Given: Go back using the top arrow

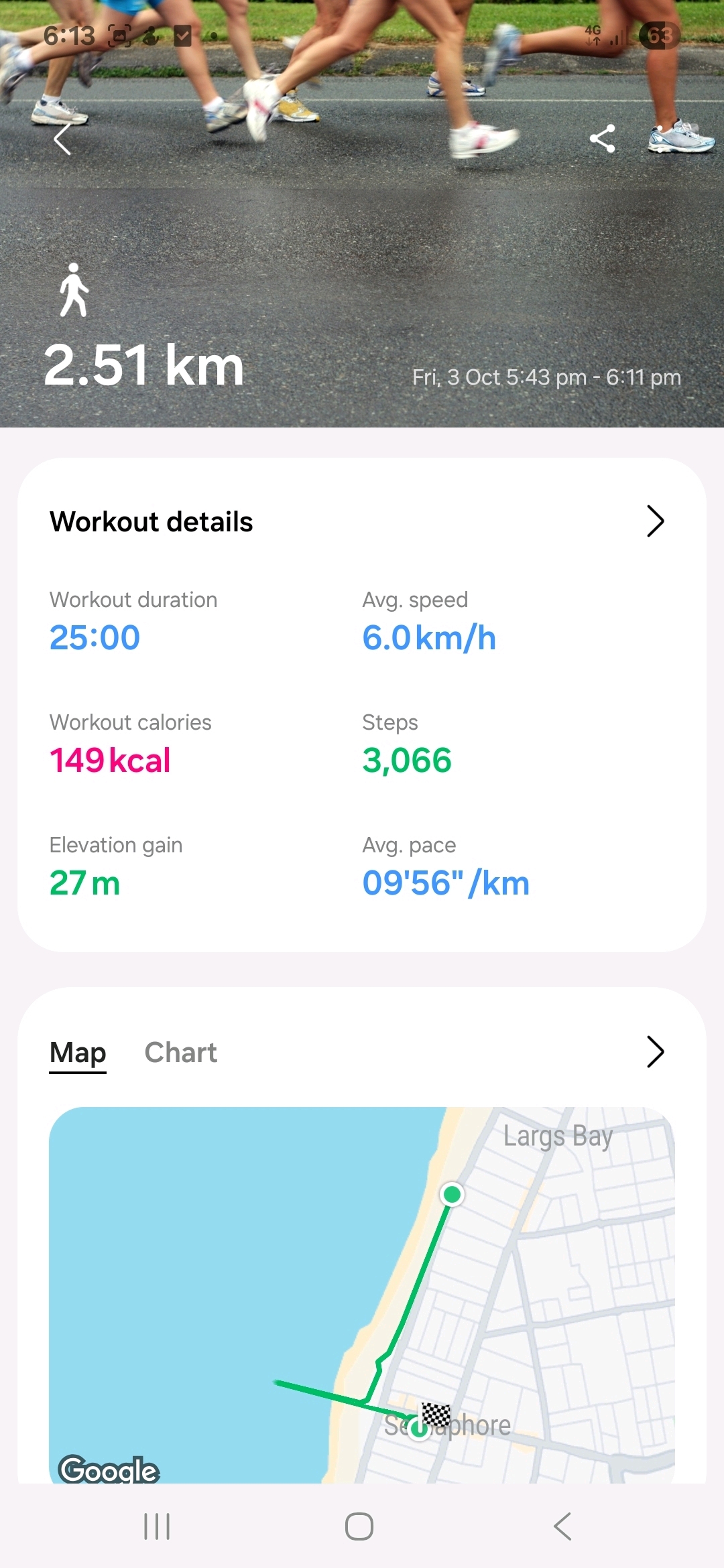Looking at the screenshot, I should pos(62,139).
